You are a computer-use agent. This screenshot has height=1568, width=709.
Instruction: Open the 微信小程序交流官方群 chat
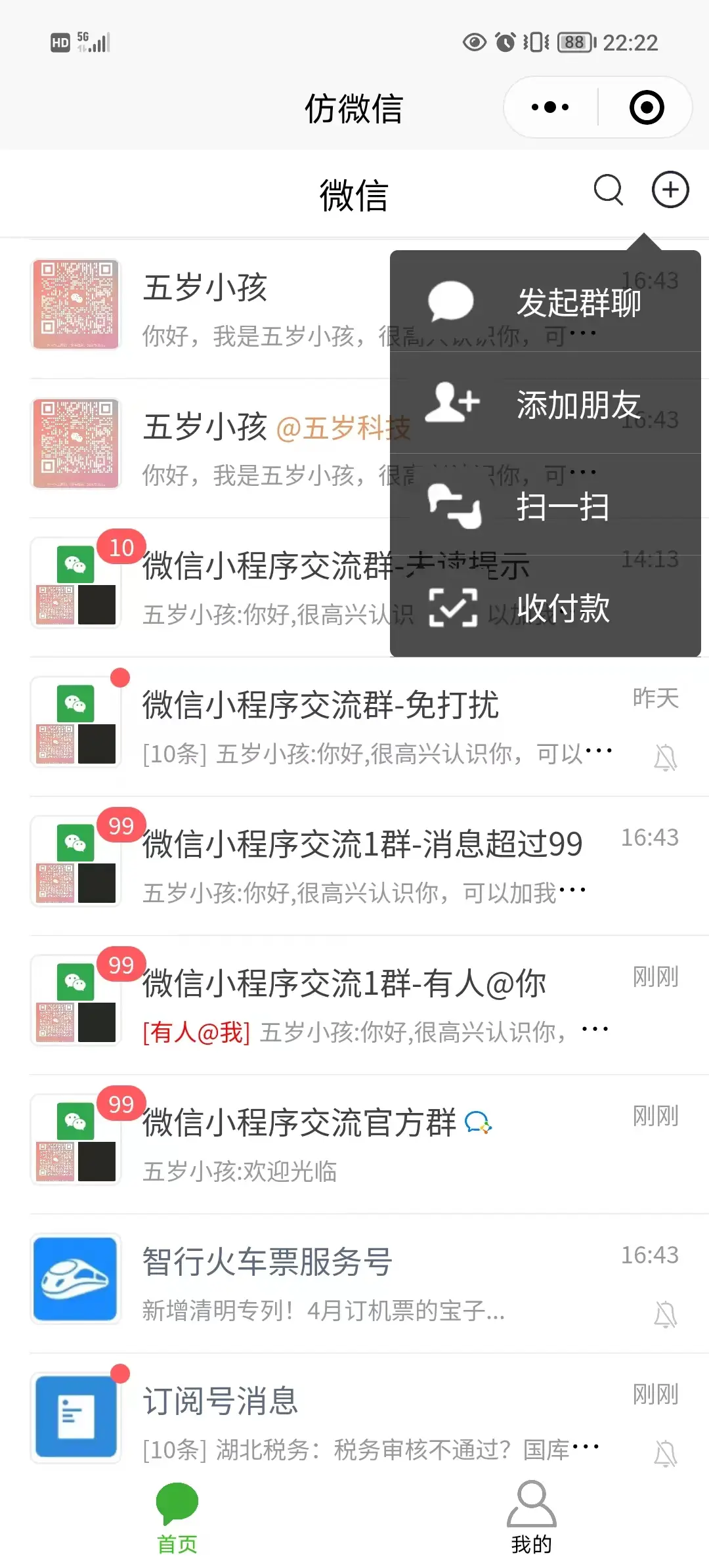tap(354, 1143)
